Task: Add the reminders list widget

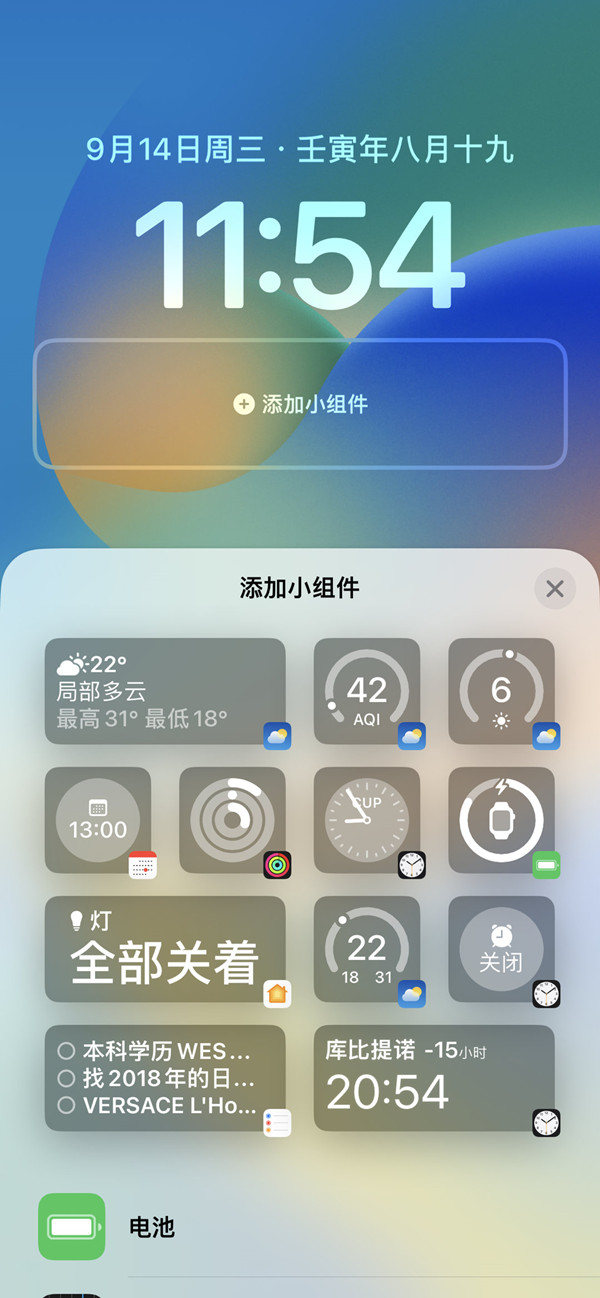Action: 165,1078
